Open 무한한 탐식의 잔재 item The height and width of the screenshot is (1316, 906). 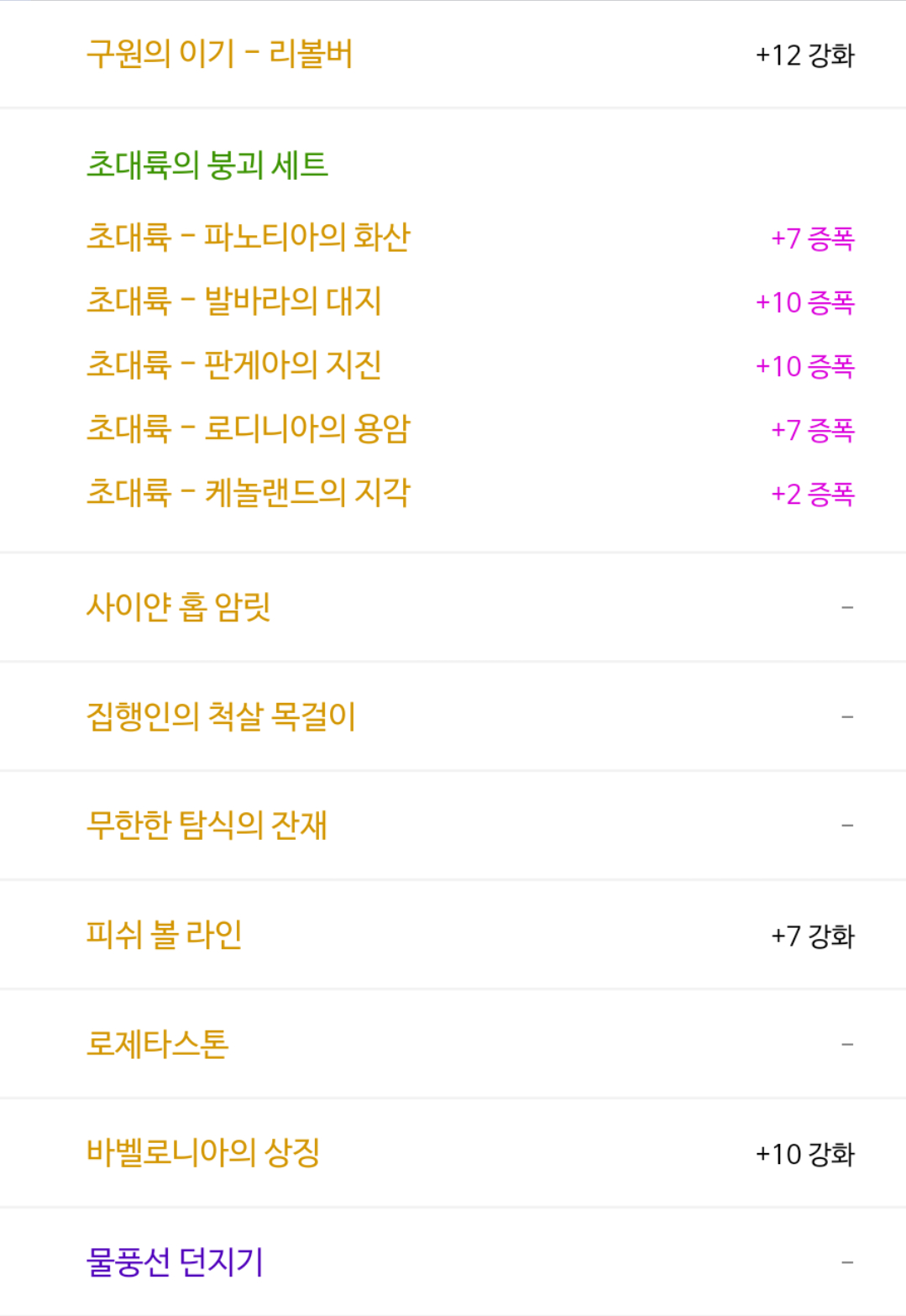(x=207, y=826)
